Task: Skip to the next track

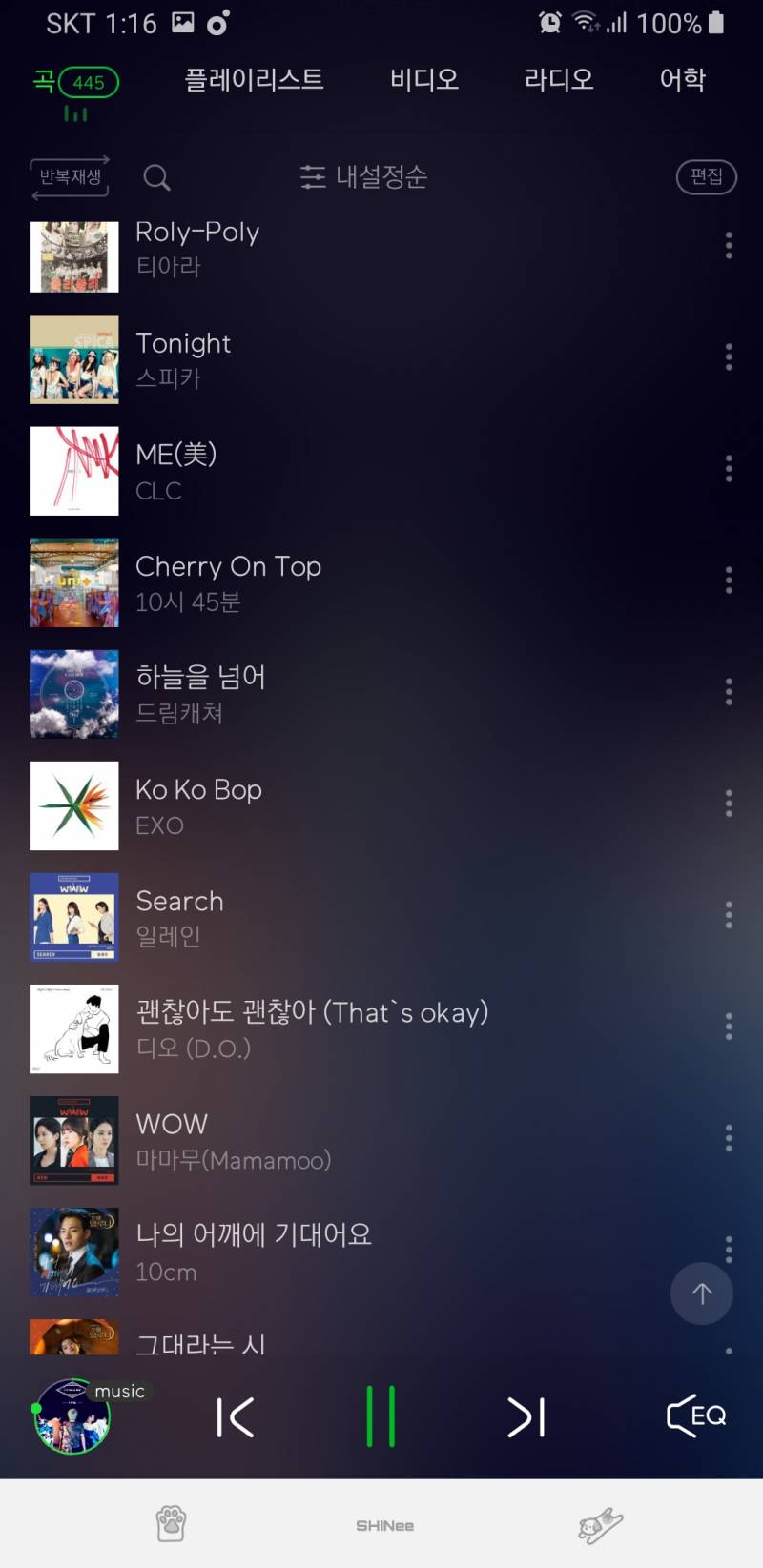Action: click(526, 1417)
